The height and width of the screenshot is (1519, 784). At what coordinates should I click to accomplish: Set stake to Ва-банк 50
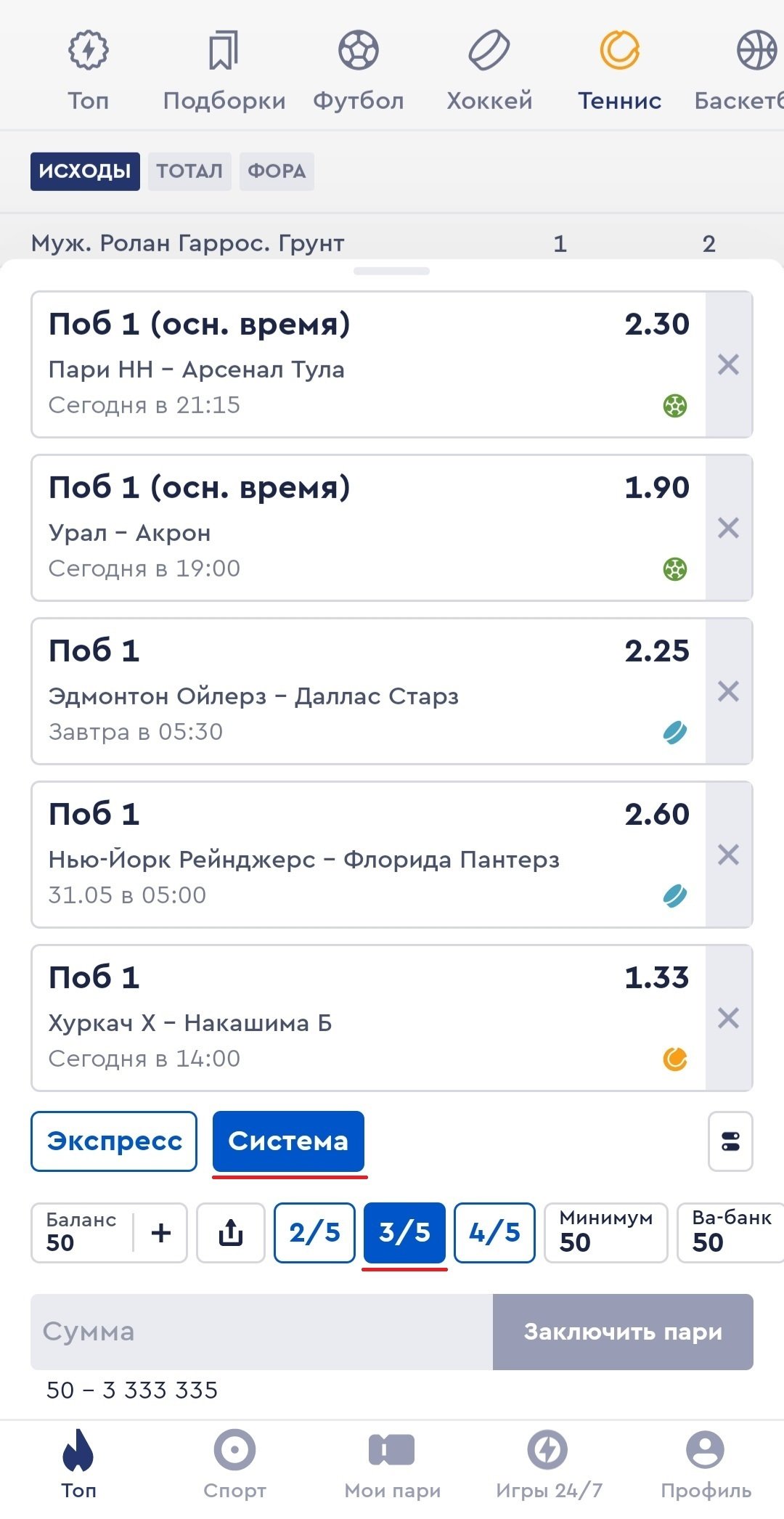point(730,1233)
